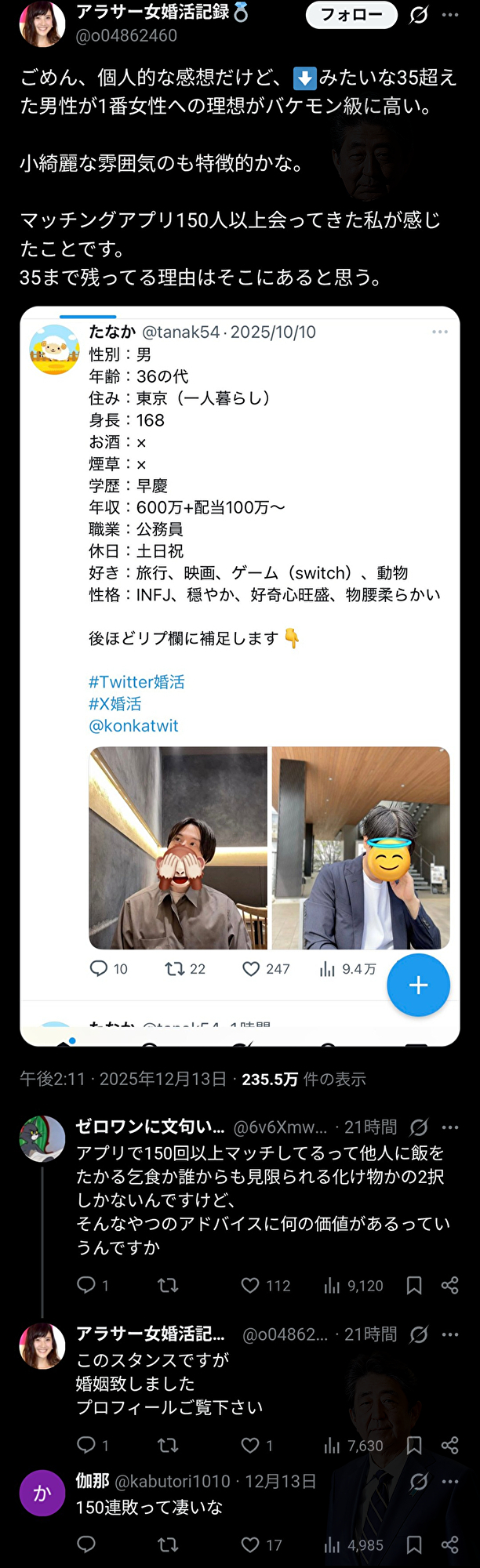The image size is (480, 1568).
Task: Bookmark ゼロワンに文句い's comment
Action: pyautogui.click(x=414, y=1285)
